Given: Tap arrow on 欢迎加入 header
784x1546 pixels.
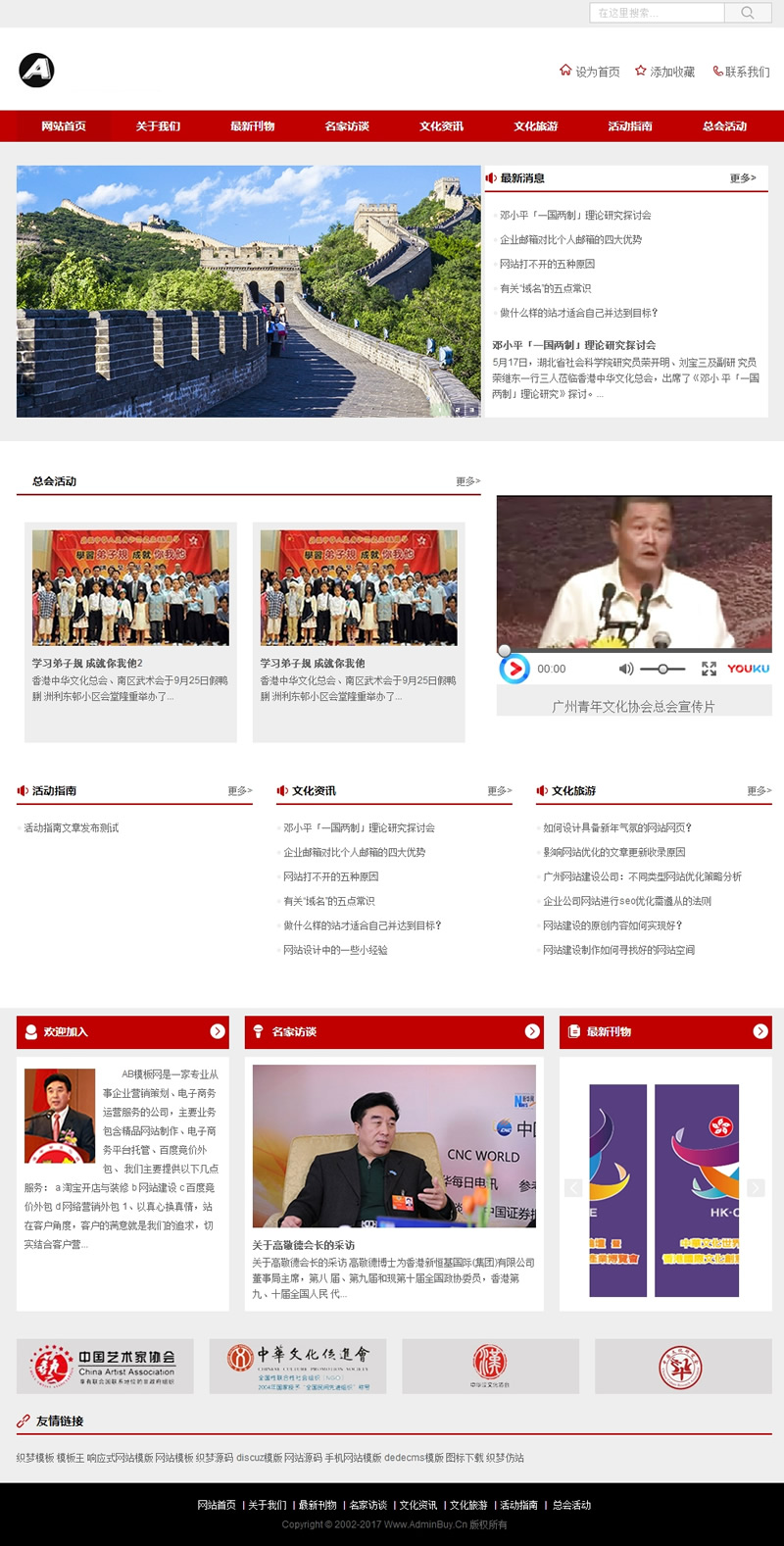Looking at the screenshot, I should click(218, 1031).
